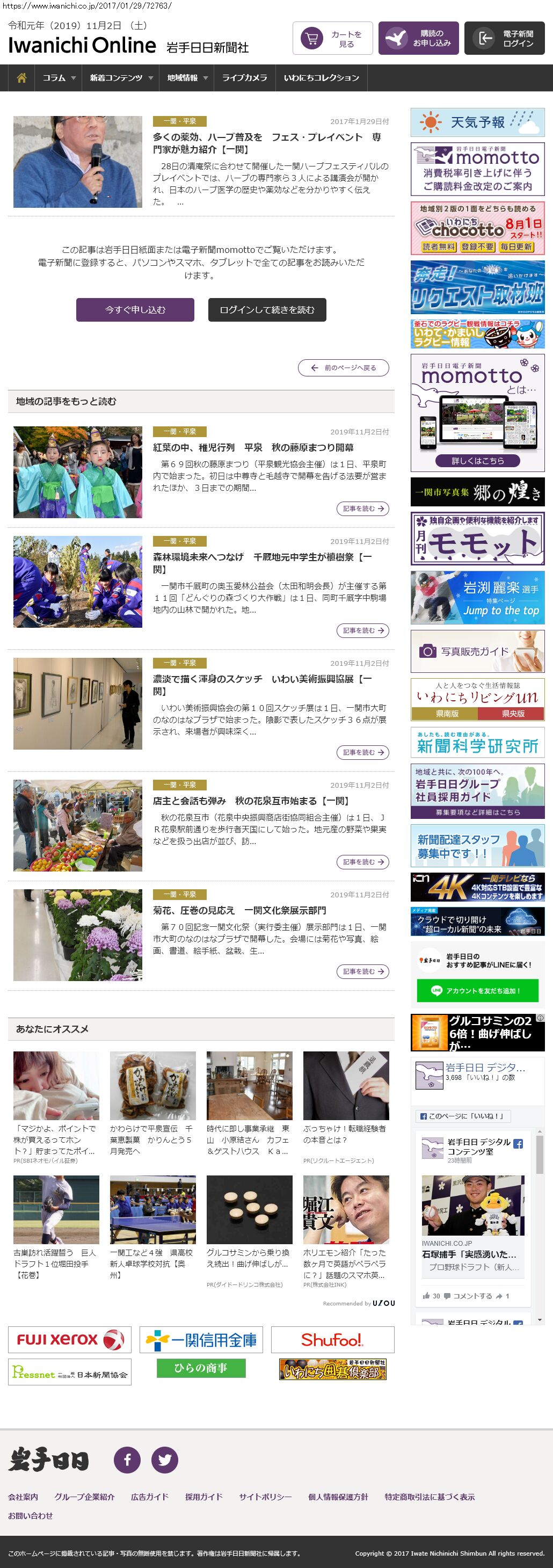The image size is (553, 1568).
Task: Open the Twitter icon in the footer
Action: (x=164, y=1460)
